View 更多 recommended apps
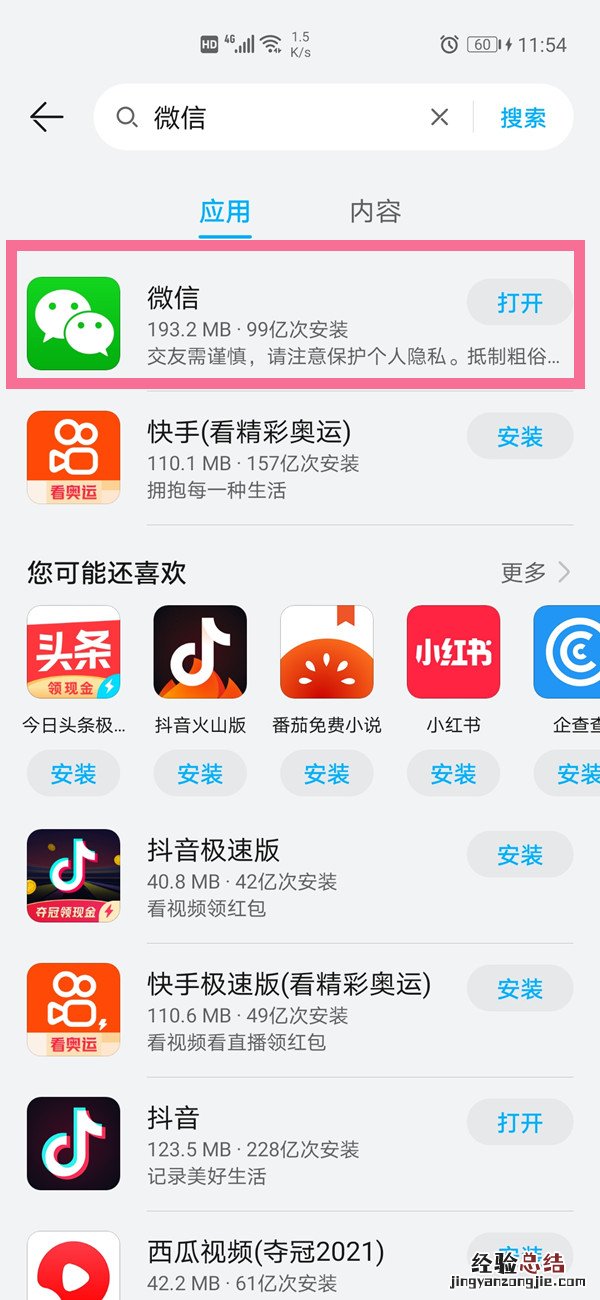This screenshot has width=600, height=1300. click(x=535, y=573)
